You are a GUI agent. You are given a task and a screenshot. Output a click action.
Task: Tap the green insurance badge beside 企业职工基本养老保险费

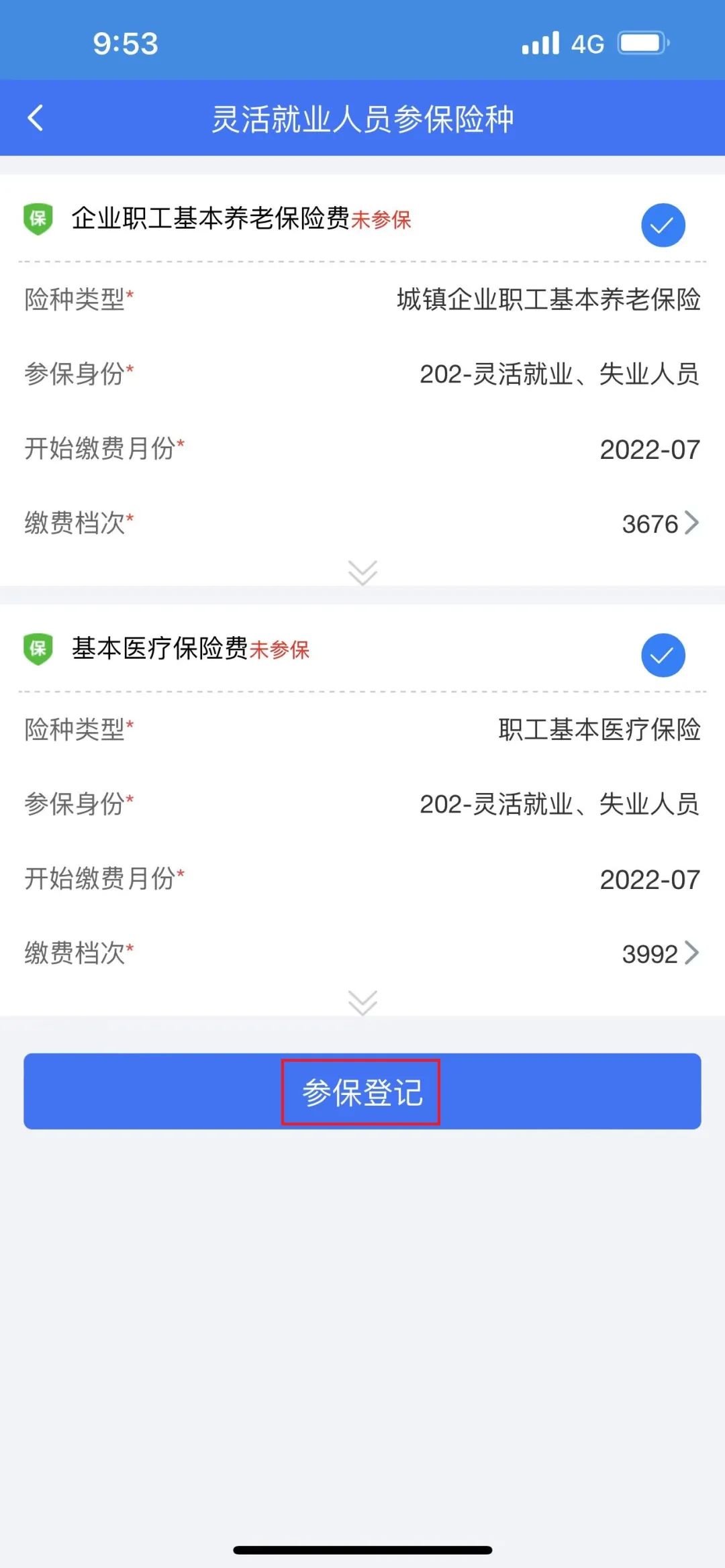coord(39,217)
